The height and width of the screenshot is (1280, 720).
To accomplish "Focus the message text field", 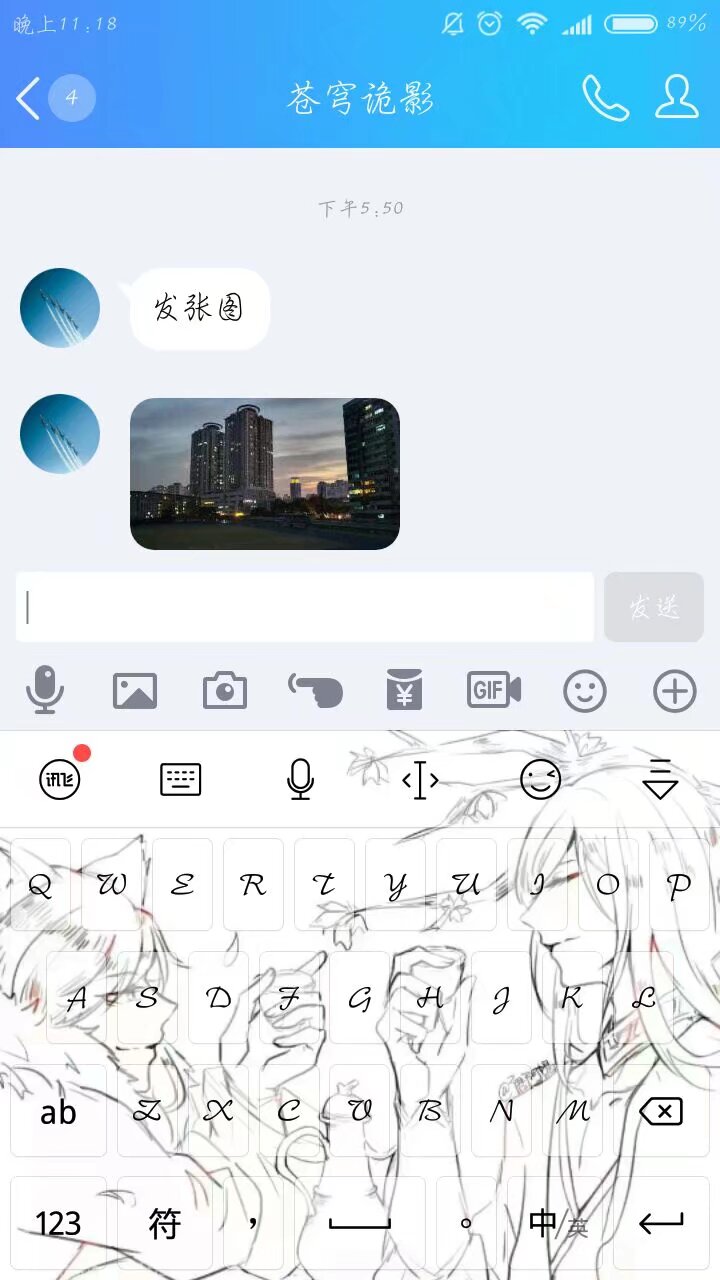I will 305,607.
